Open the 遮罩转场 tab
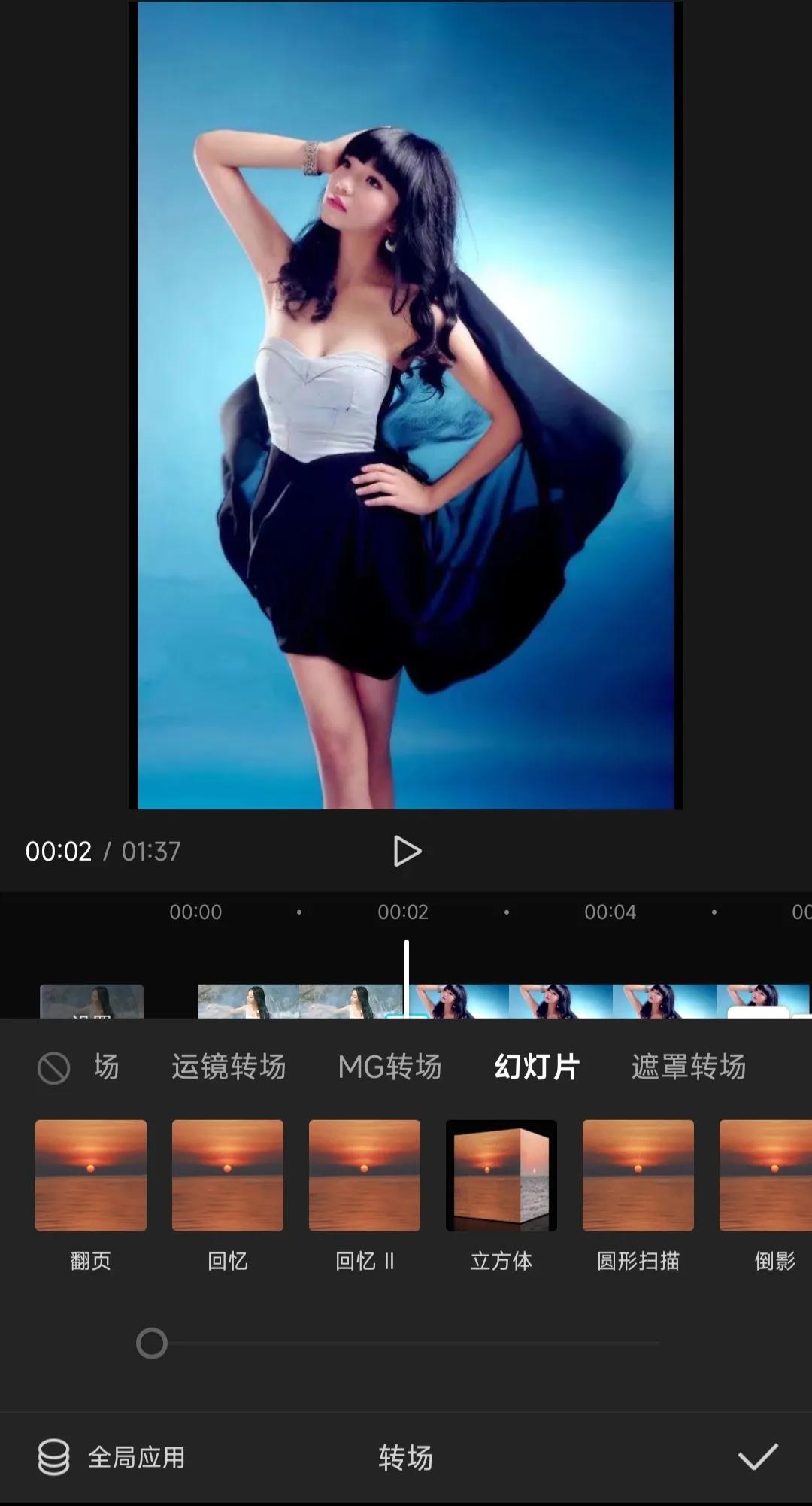812x1506 pixels. pos(689,1067)
